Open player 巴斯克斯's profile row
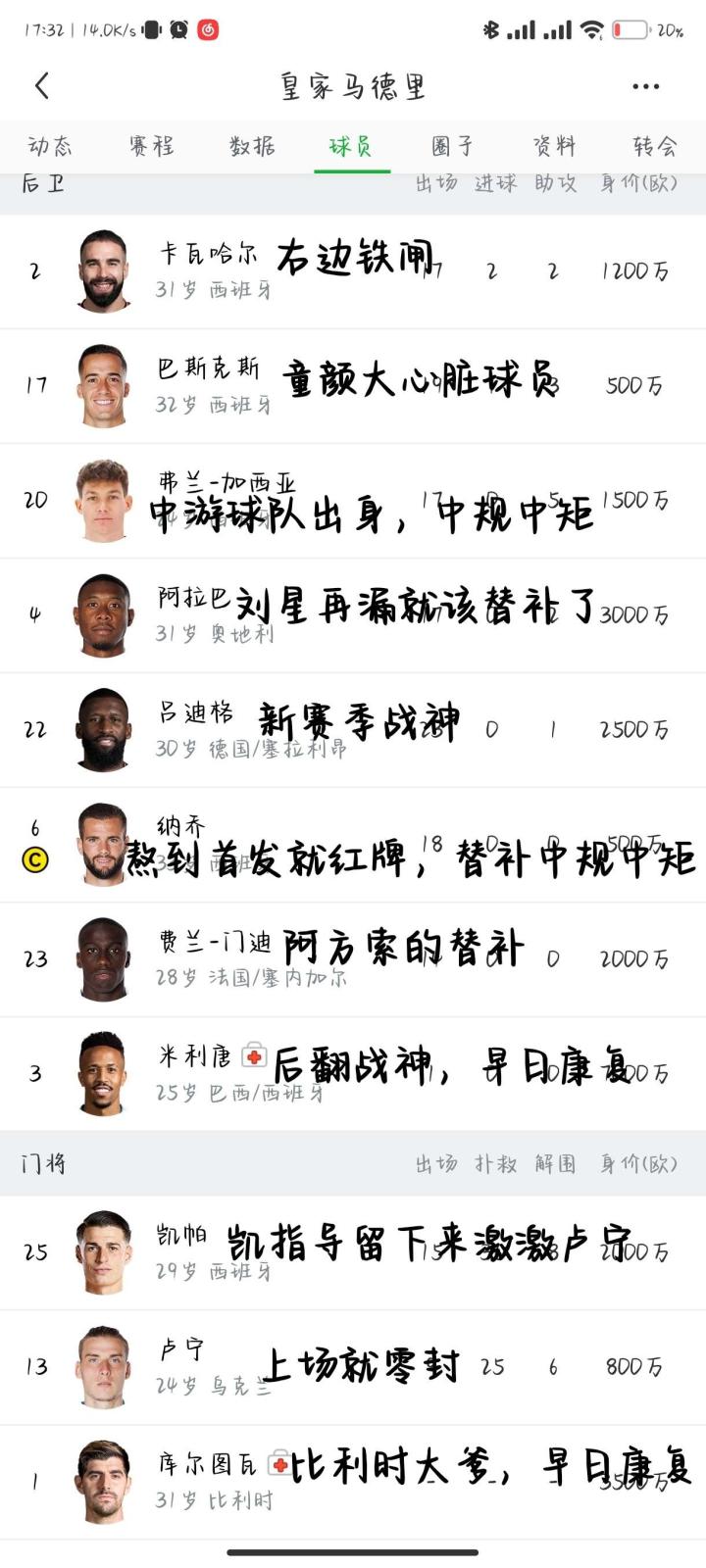Screen dimensions: 706x1568 point(353,386)
